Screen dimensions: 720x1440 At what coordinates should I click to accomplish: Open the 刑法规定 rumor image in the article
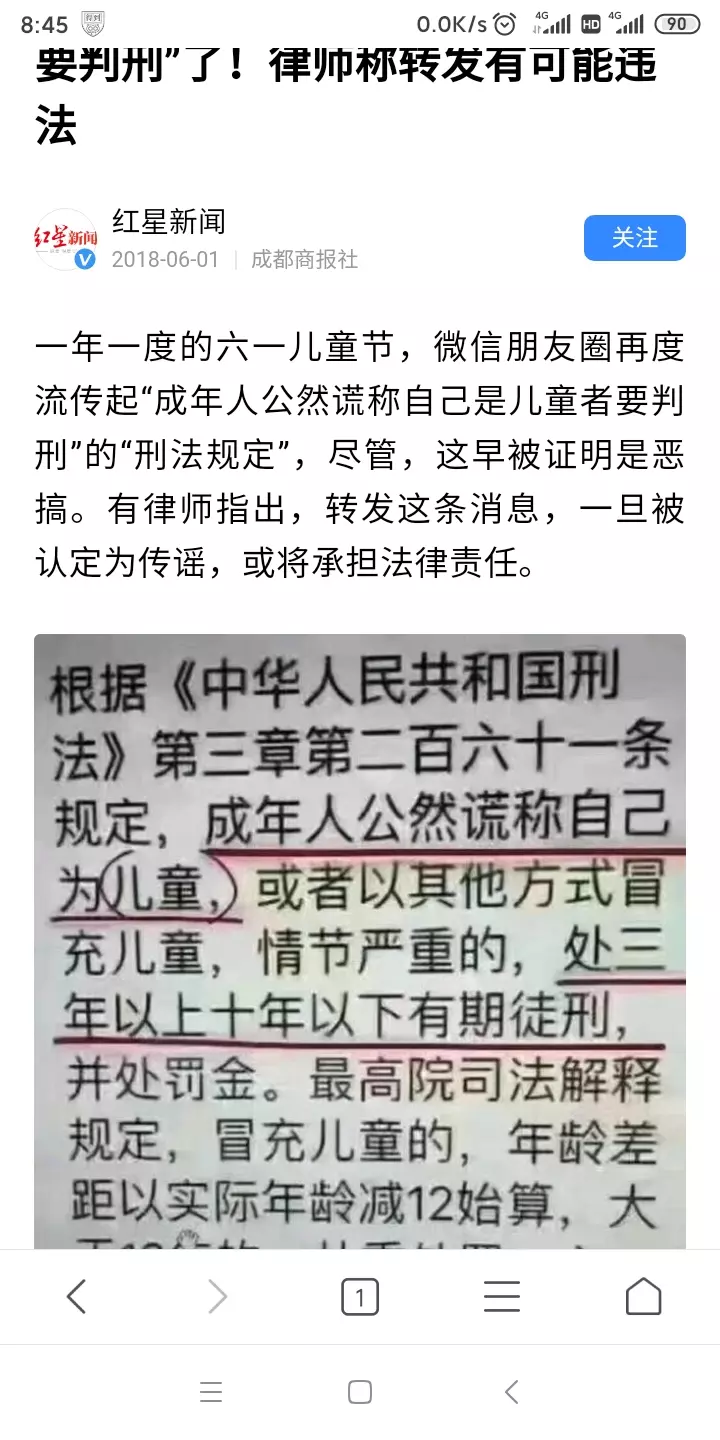tap(360, 940)
